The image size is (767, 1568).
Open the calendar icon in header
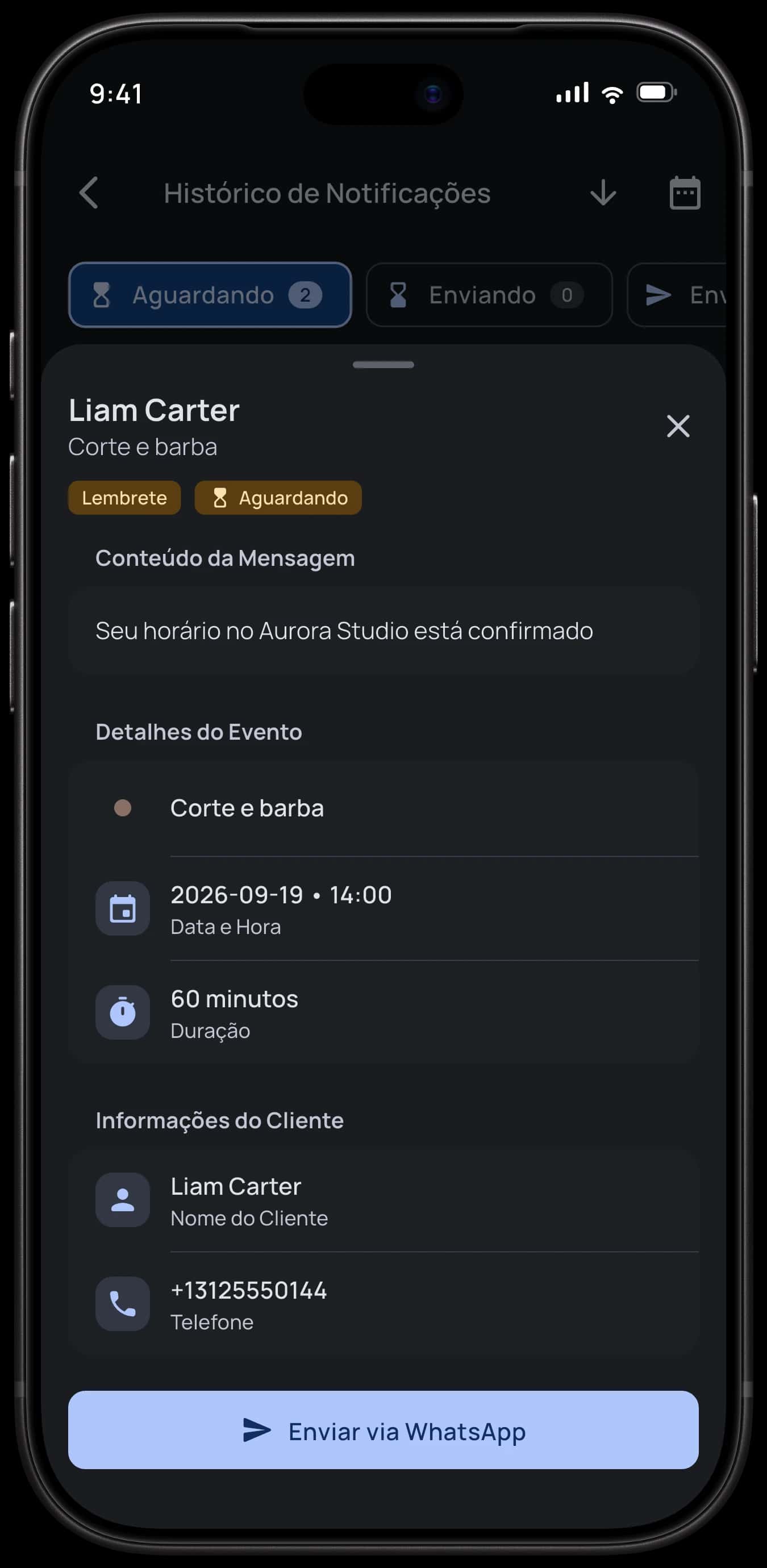pyautogui.click(x=685, y=194)
